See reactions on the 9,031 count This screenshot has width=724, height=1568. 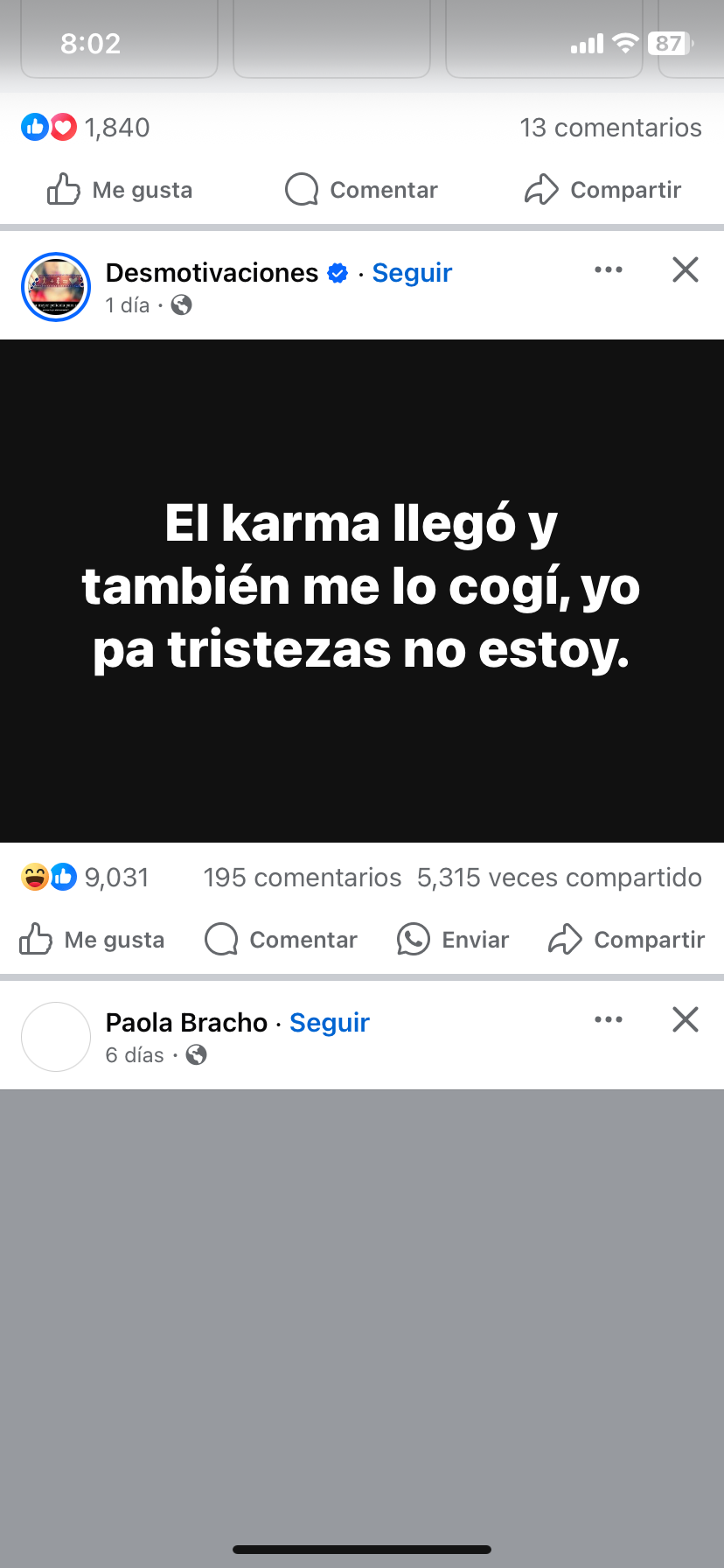pyautogui.click(x=86, y=878)
